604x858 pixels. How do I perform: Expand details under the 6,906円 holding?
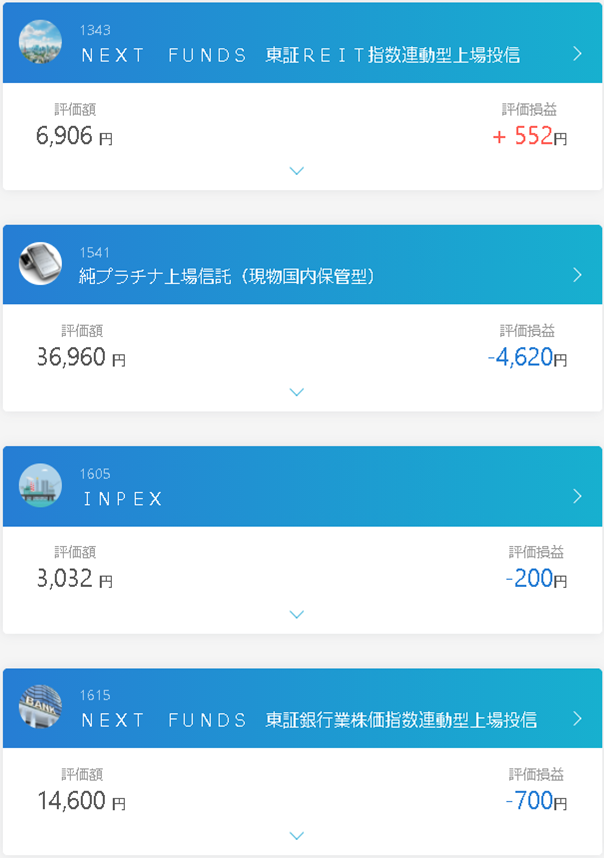pyautogui.click(x=296, y=171)
